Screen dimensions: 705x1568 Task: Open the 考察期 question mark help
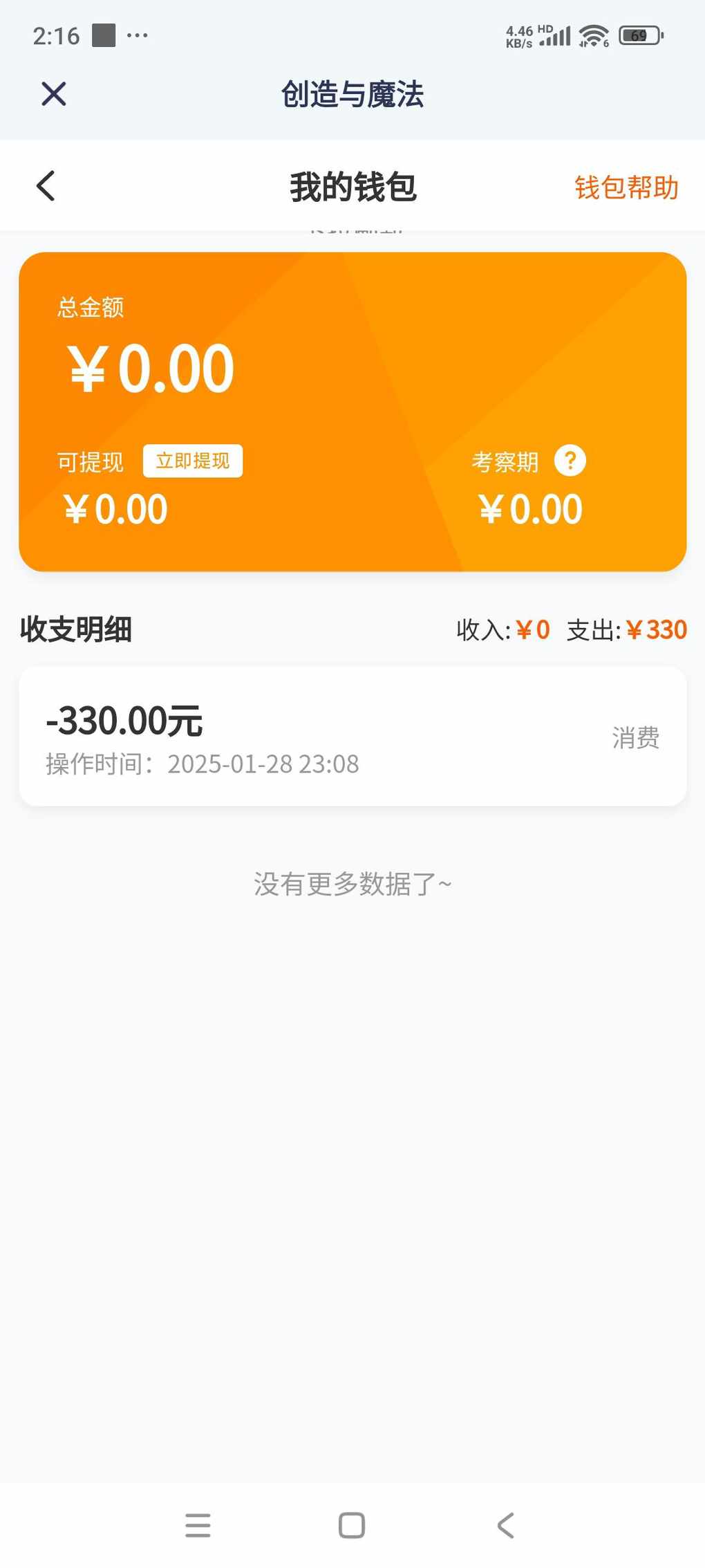[570, 461]
